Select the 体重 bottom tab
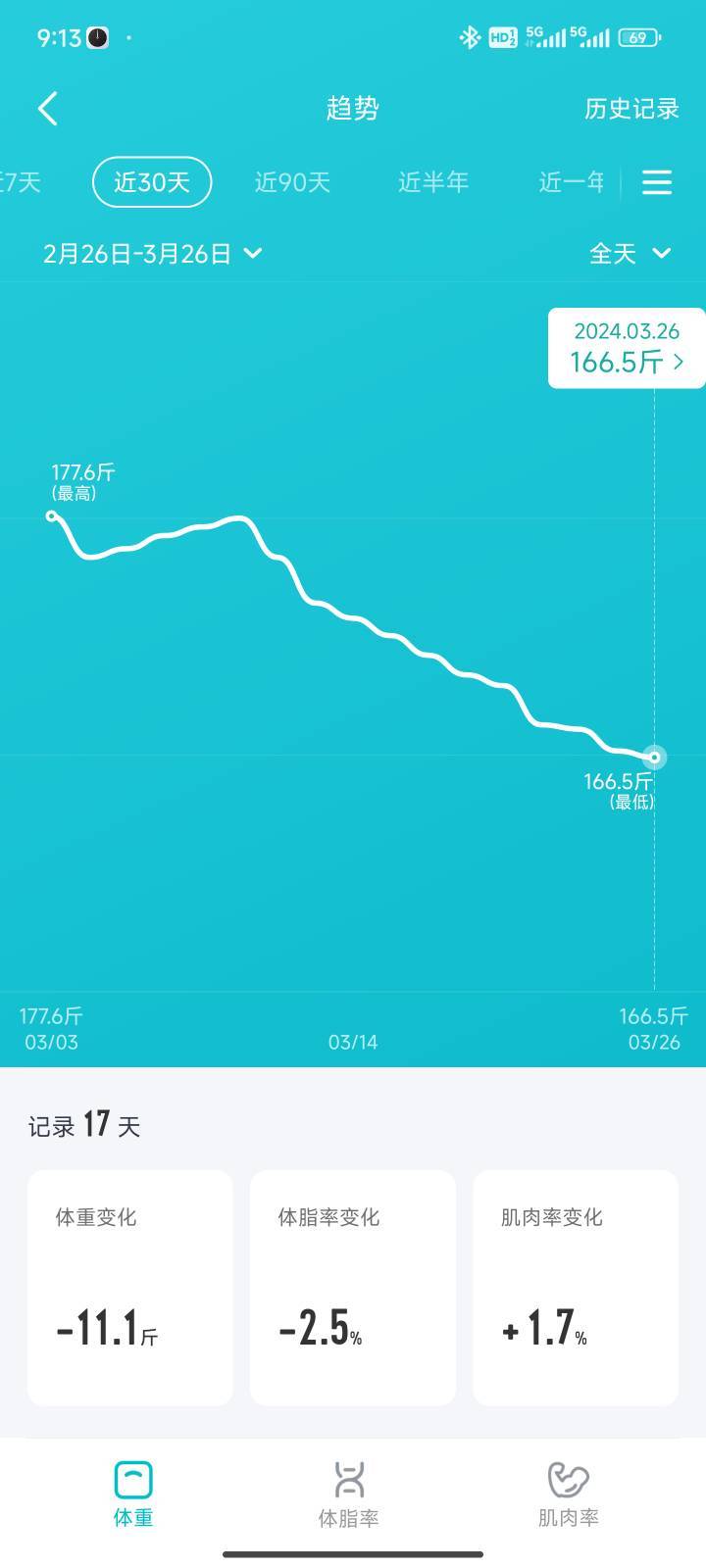The width and height of the screenshot is (706, 1568). tap(133, 1495)
